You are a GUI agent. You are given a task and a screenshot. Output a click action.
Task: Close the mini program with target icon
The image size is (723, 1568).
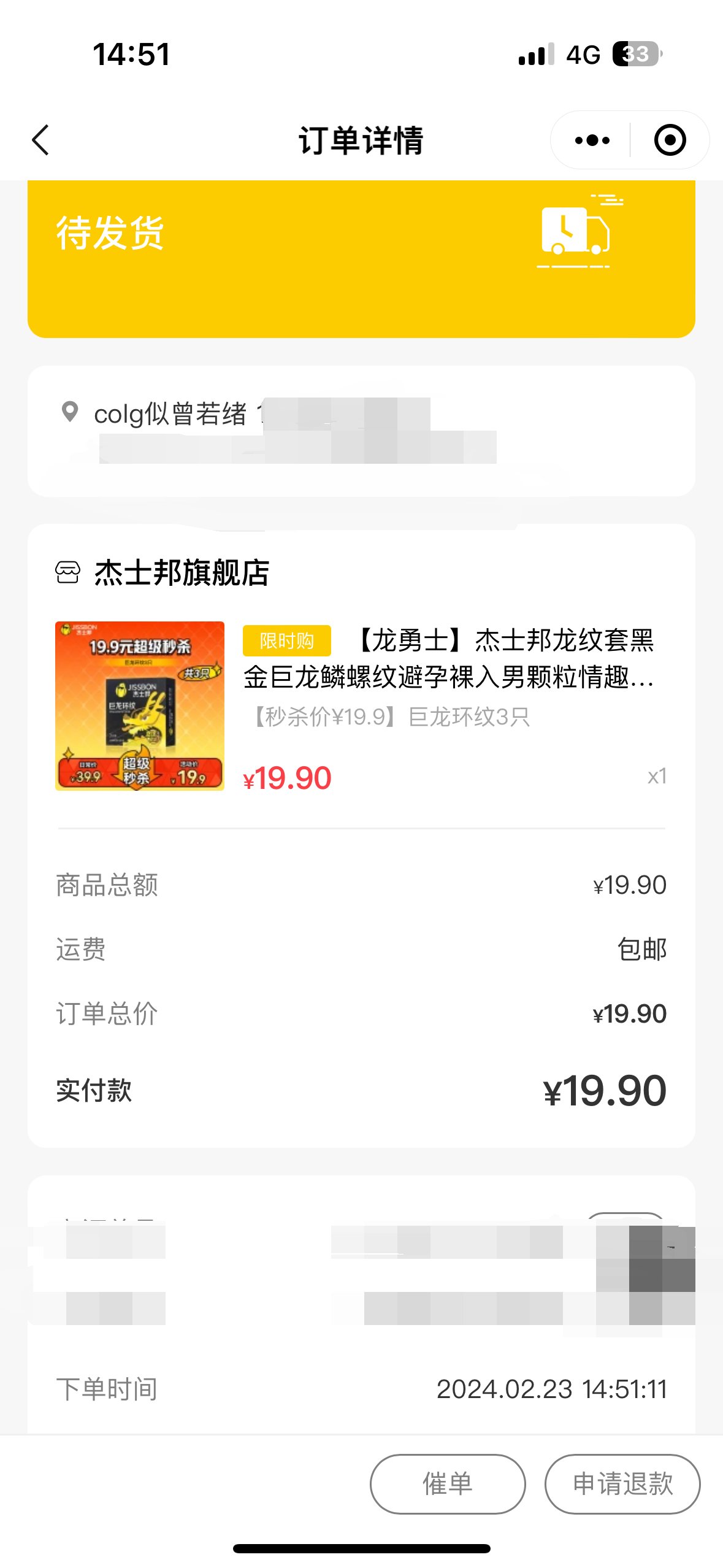tap(669, 140)
